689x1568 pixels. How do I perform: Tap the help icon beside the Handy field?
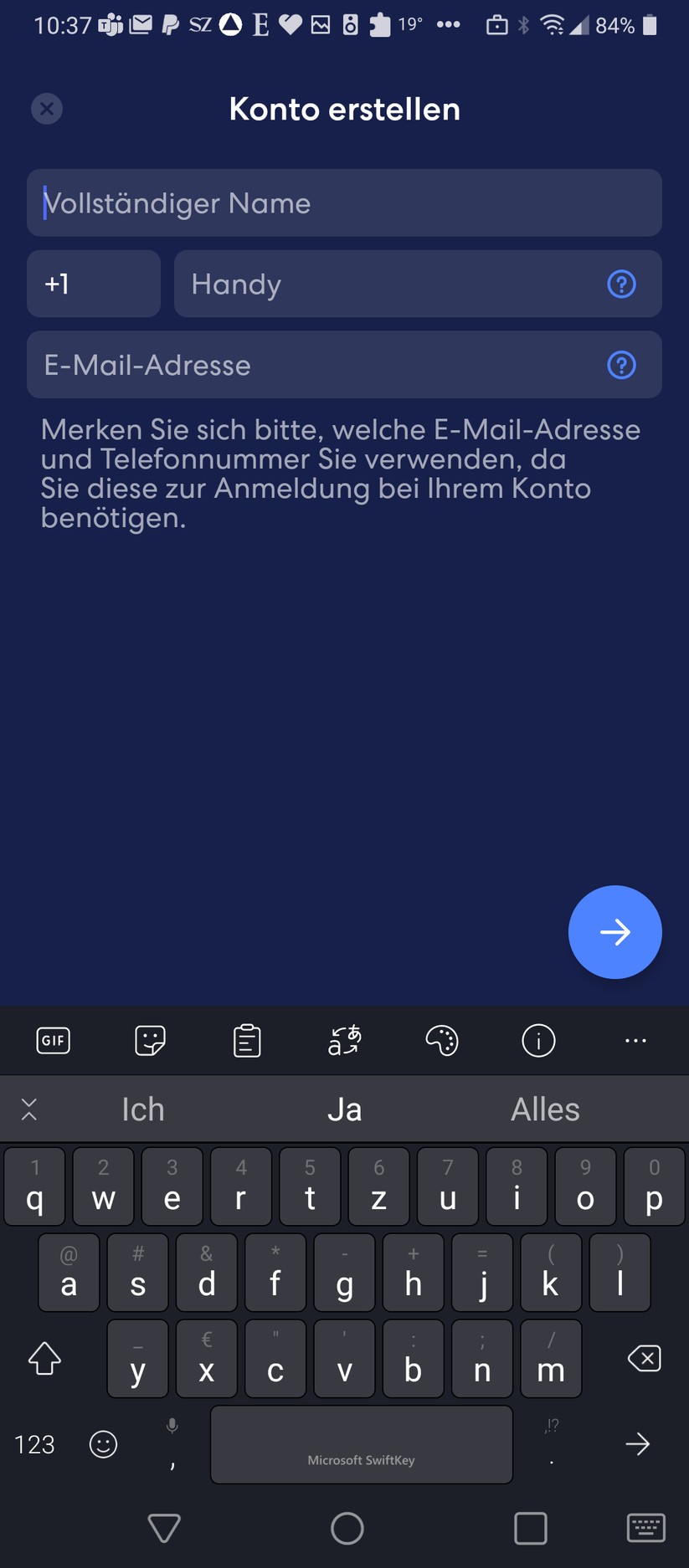(x=620, y=284)
